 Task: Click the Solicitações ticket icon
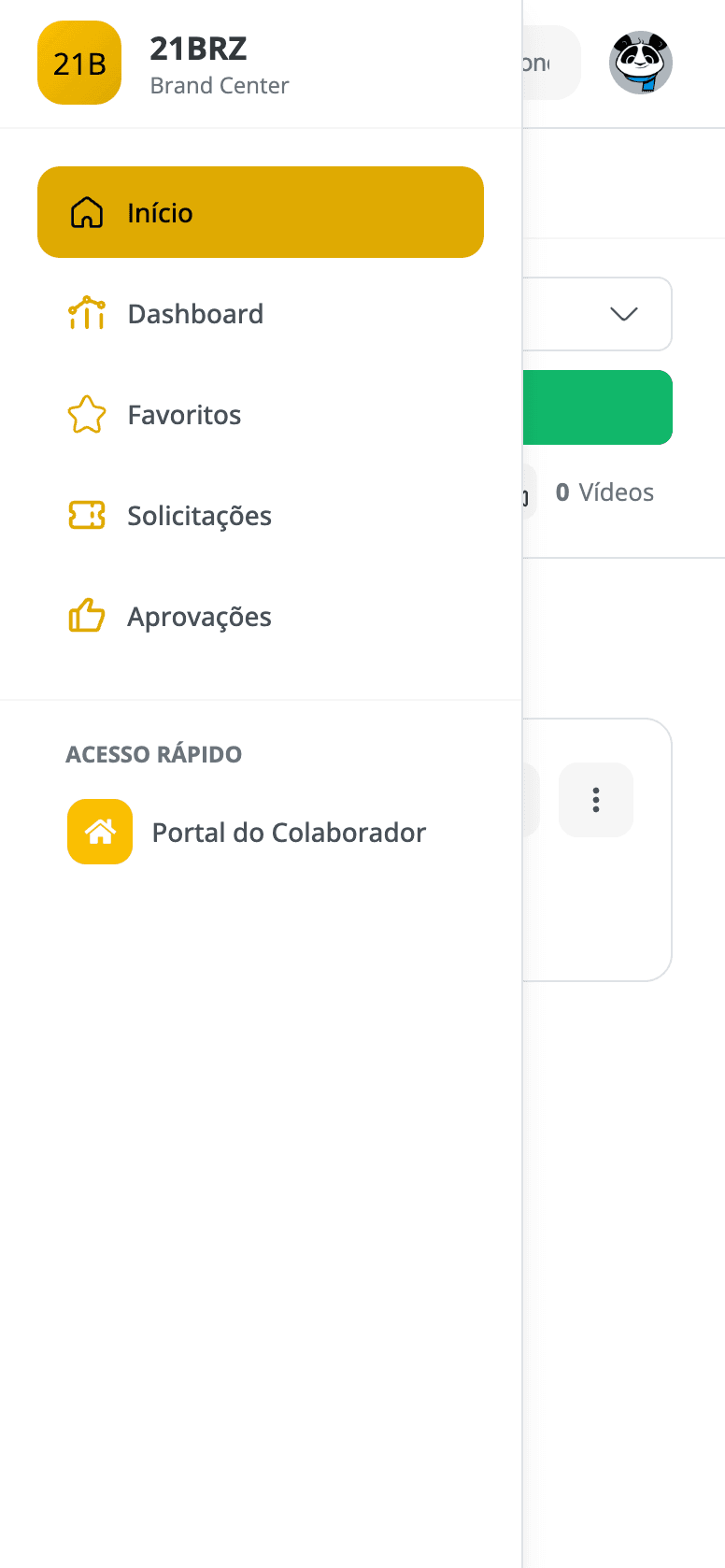coord(85,515)
